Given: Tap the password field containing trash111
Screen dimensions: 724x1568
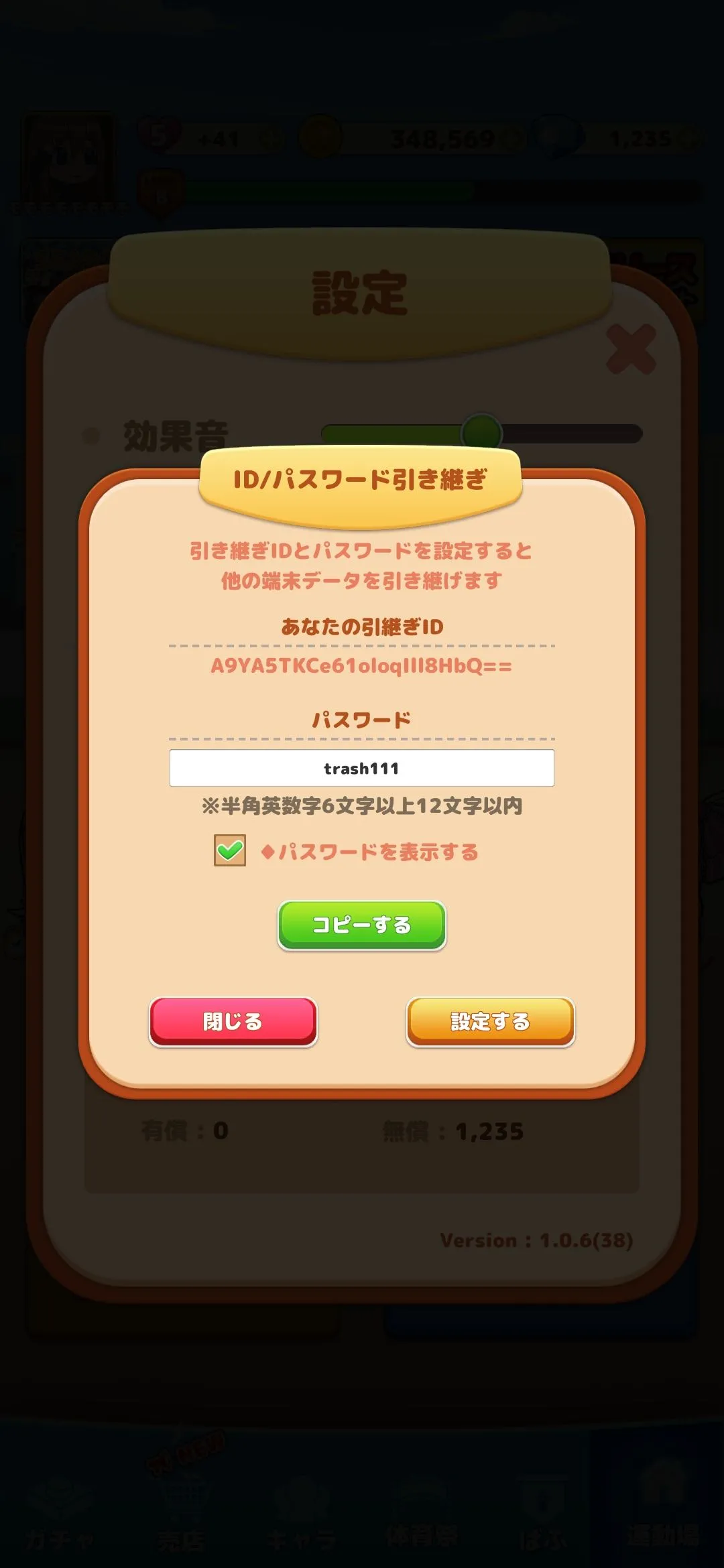Looking at the screenshot, I should (x=361, y=768).
